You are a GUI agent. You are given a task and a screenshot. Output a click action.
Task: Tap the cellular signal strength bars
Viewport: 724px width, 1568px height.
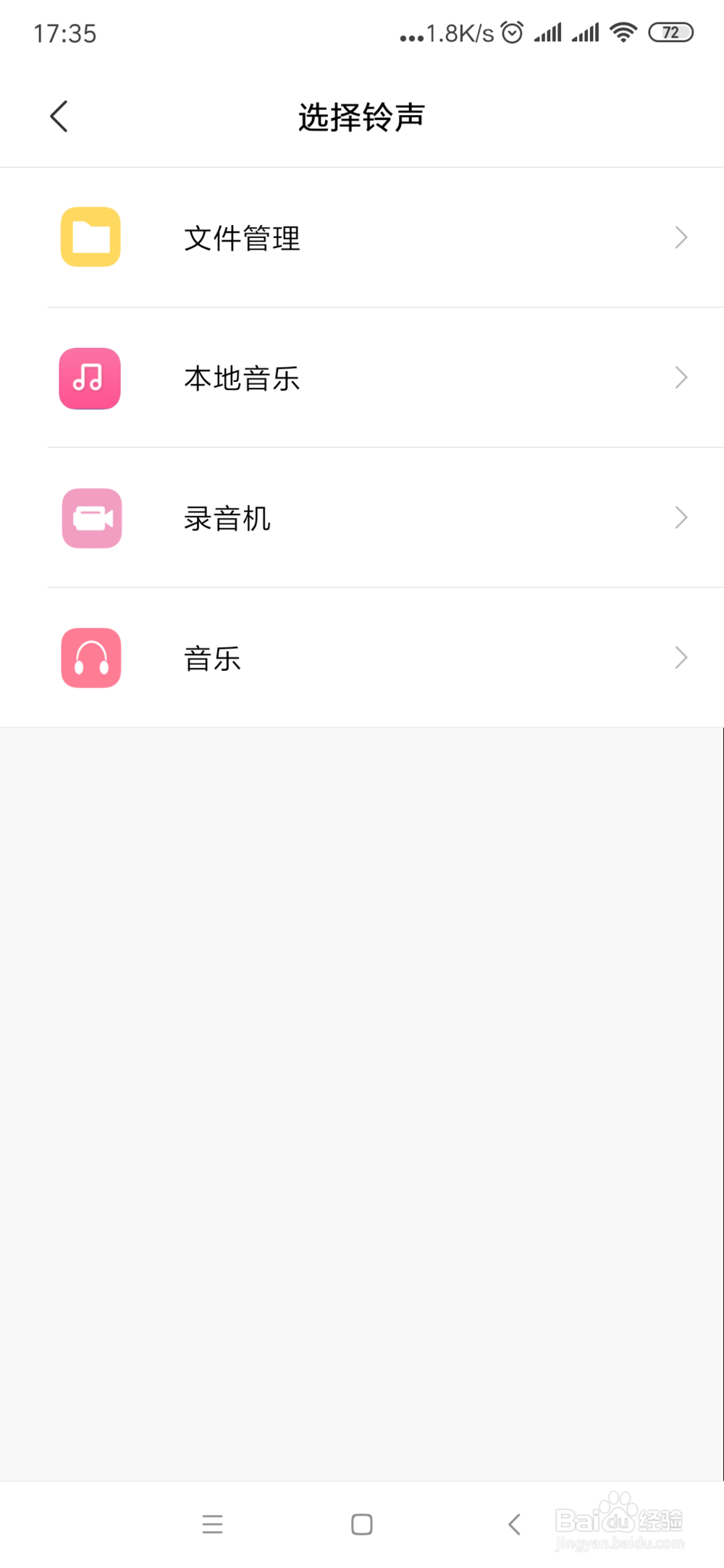548,32
